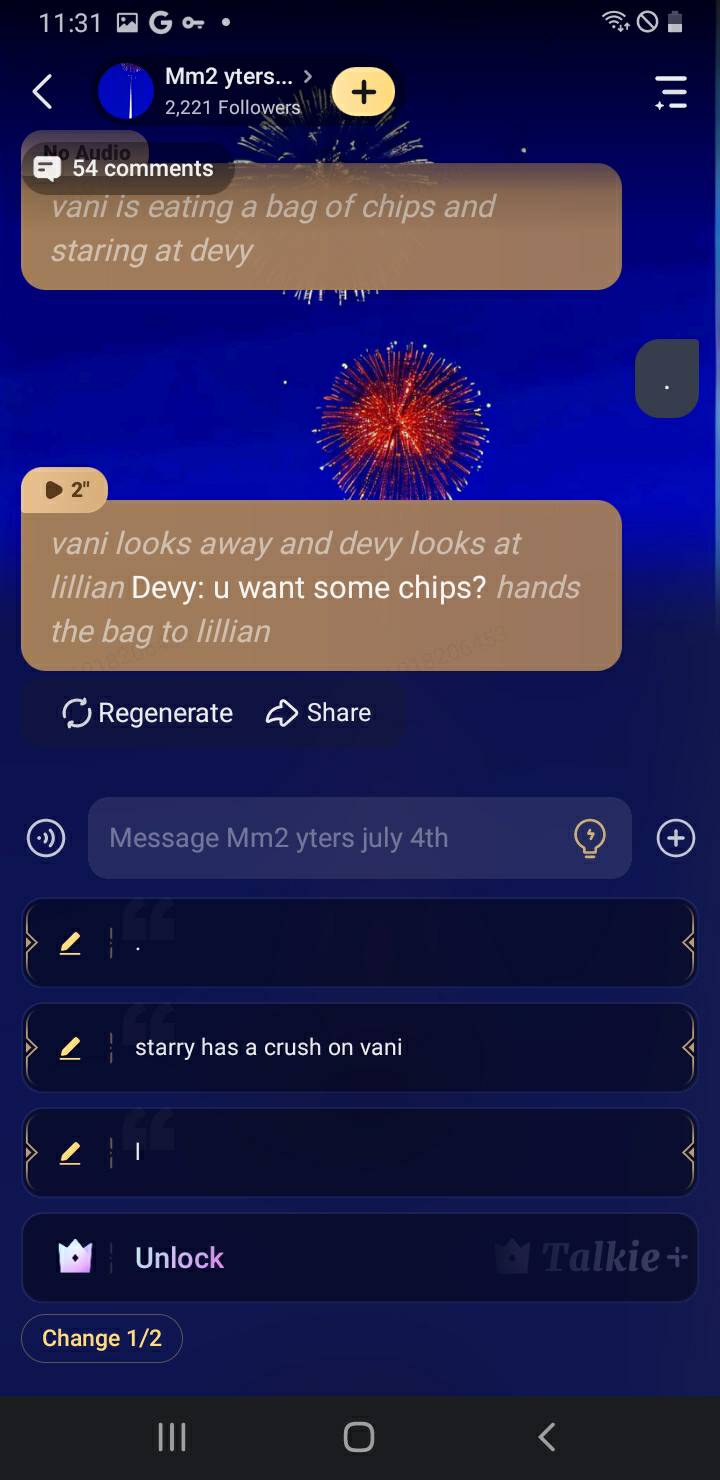Edit the 'starry has a crush on vani' suggestion
720x1480 pixels.
[70, 1047]
